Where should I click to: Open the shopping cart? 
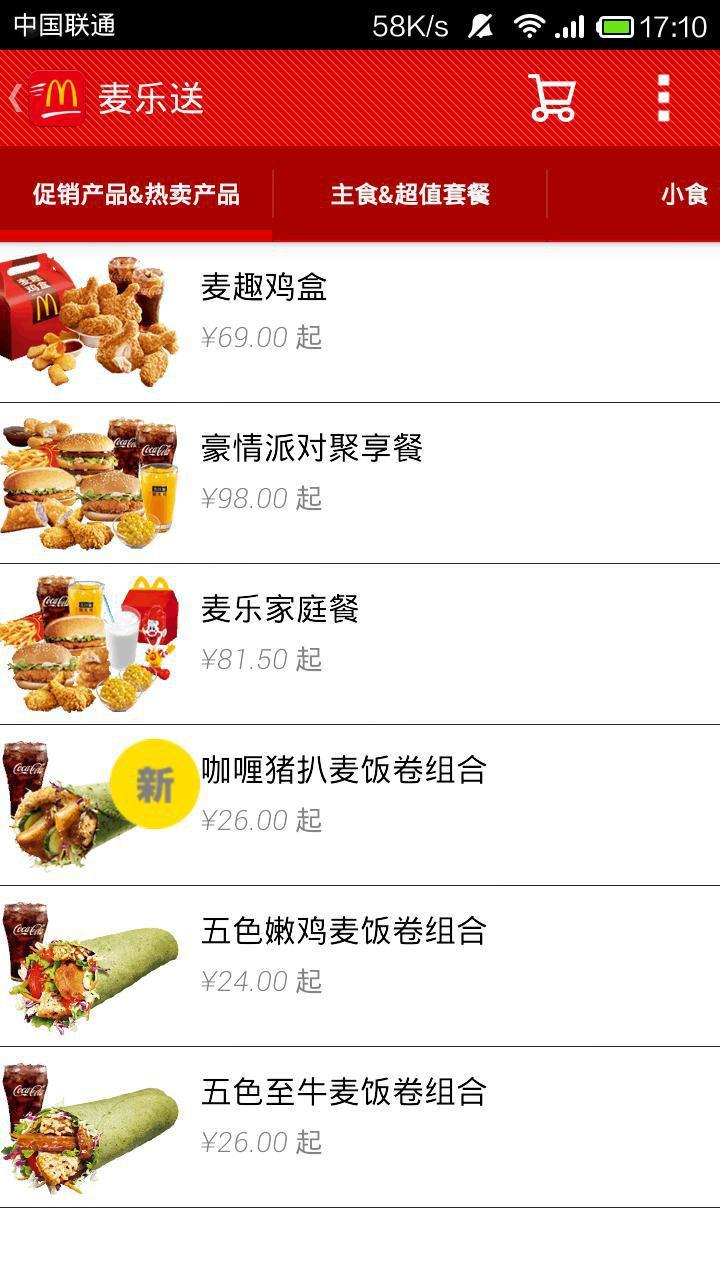click(552, 98)
